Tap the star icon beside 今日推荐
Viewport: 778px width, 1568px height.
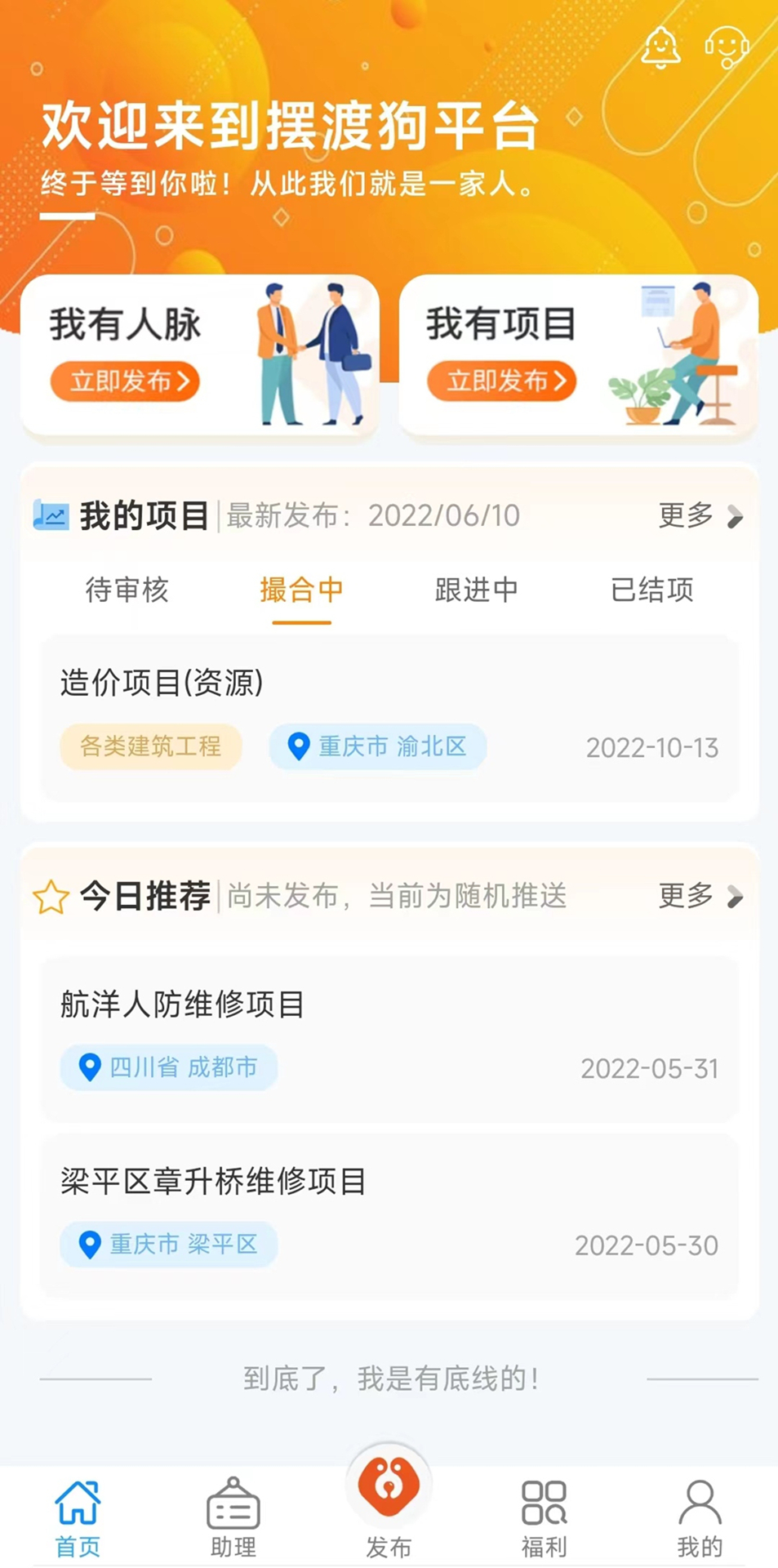point(50,896)
